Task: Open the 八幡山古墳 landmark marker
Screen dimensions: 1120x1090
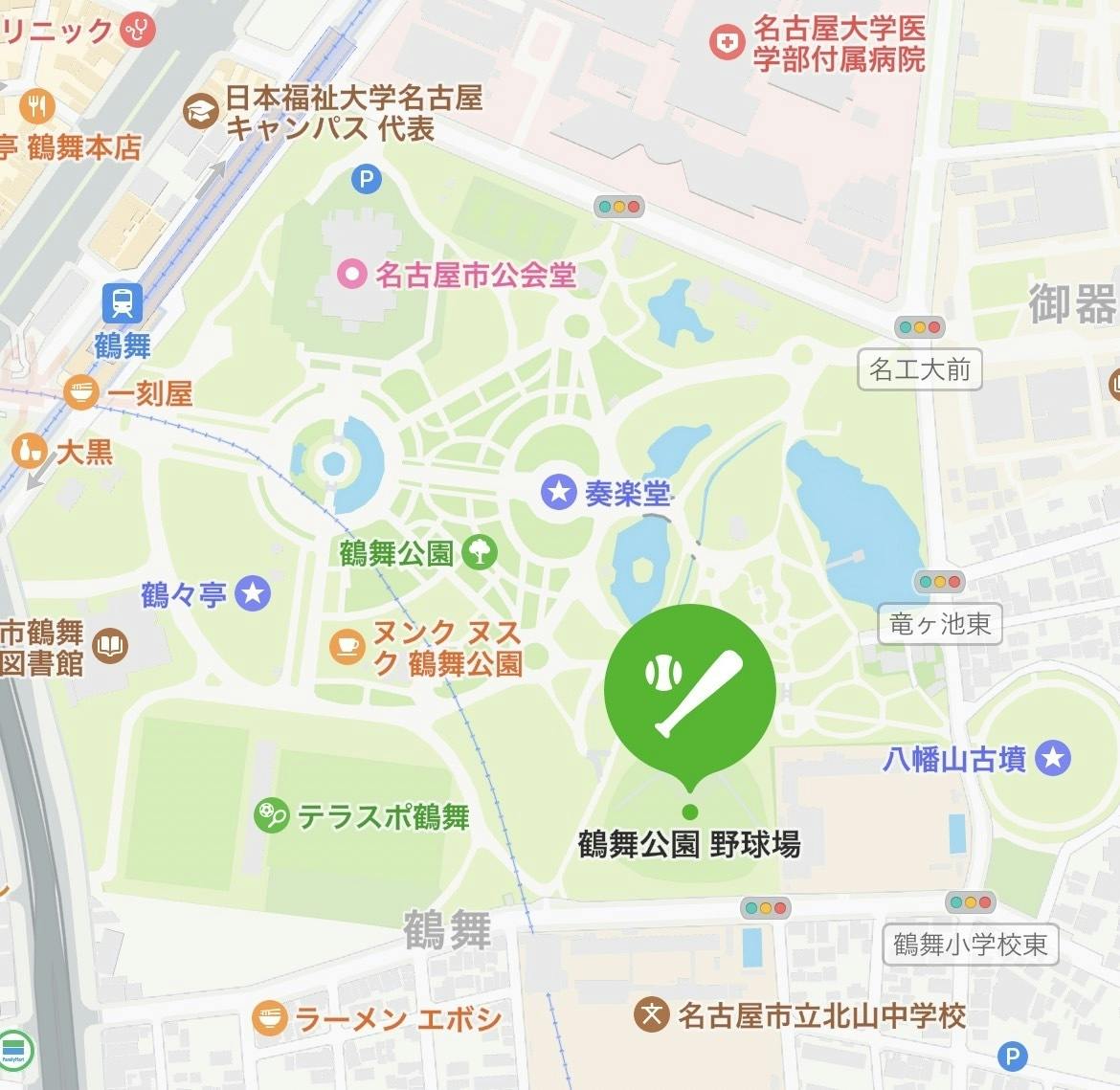Action: pos(1053,759)
